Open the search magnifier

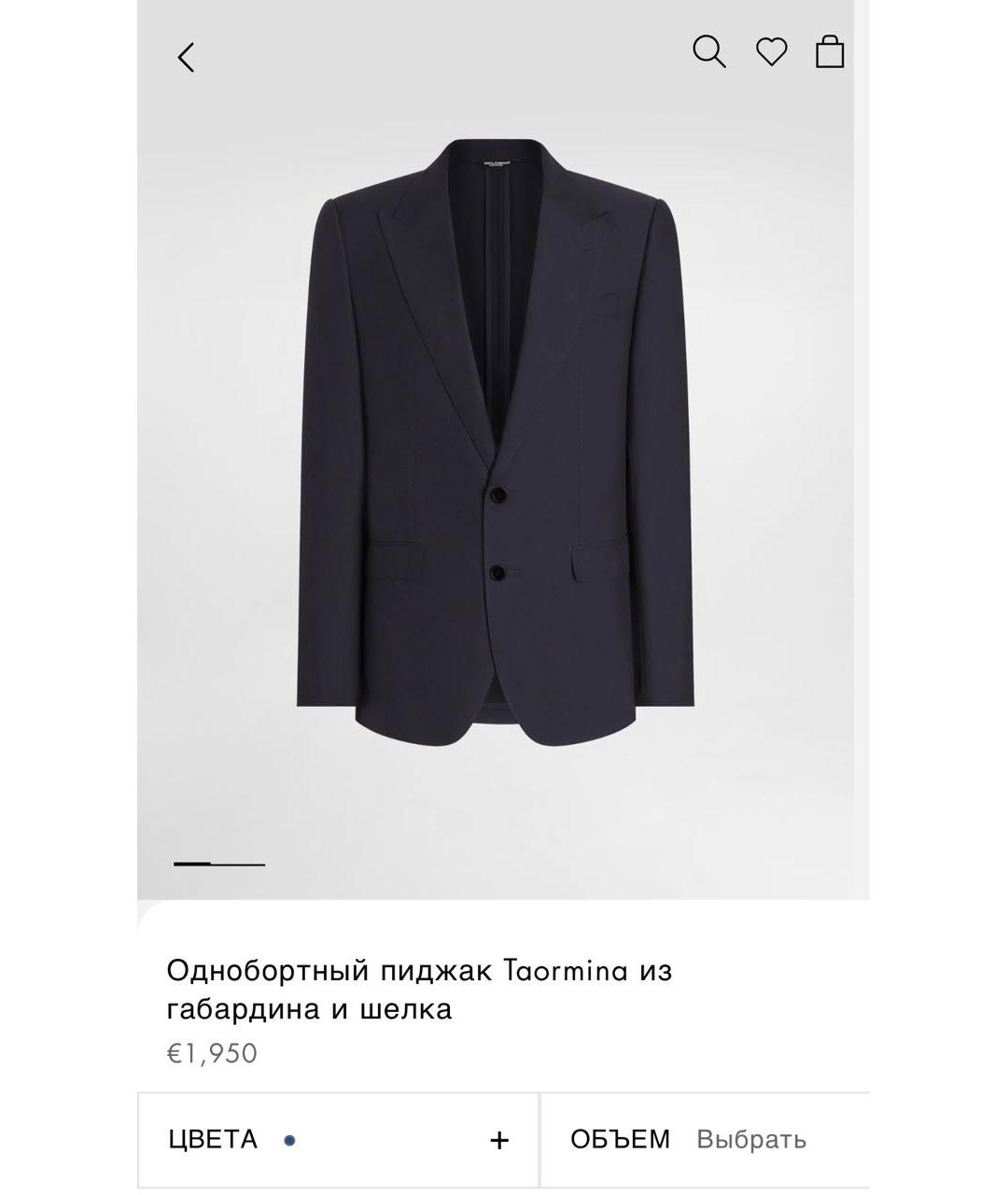click(x=709, y=52)
